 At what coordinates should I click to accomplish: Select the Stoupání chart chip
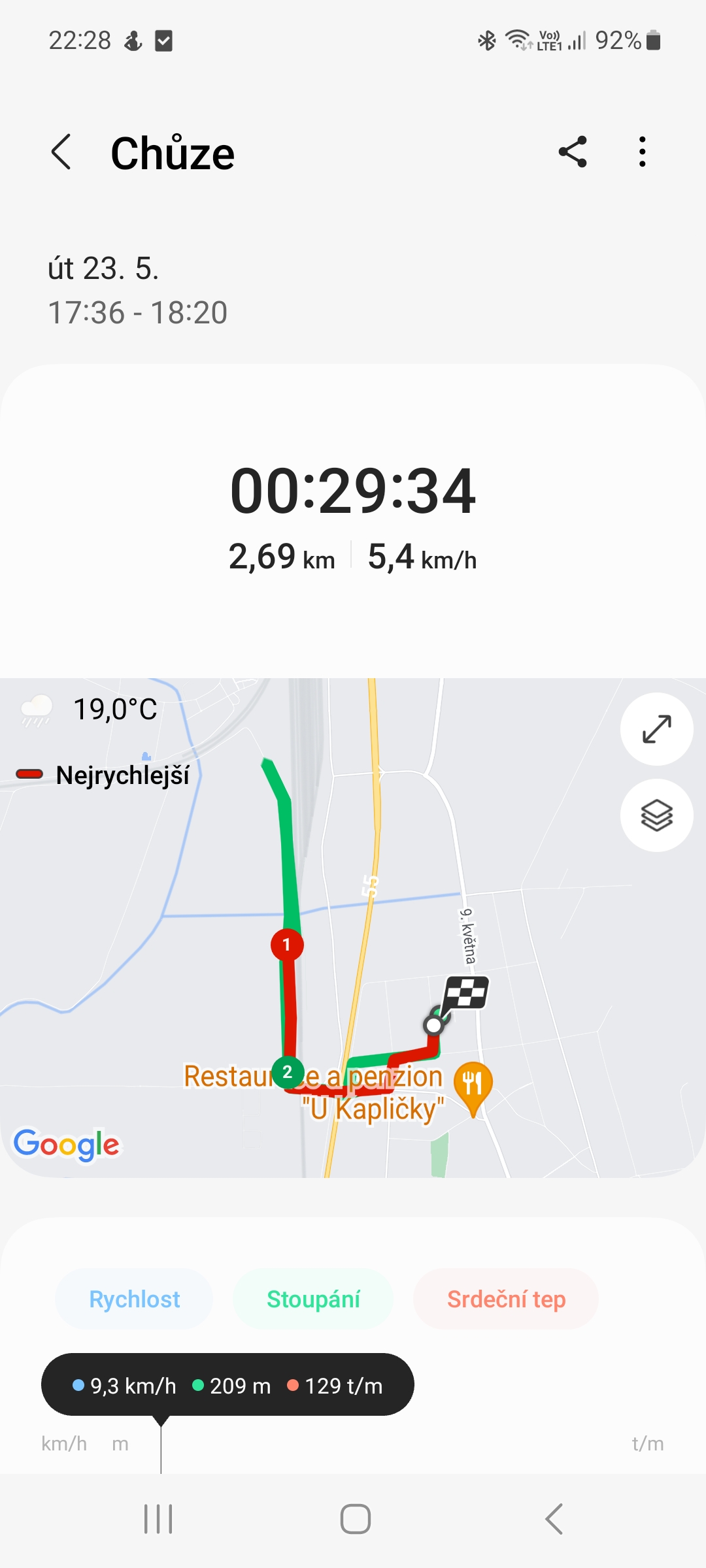(313, 1299)
